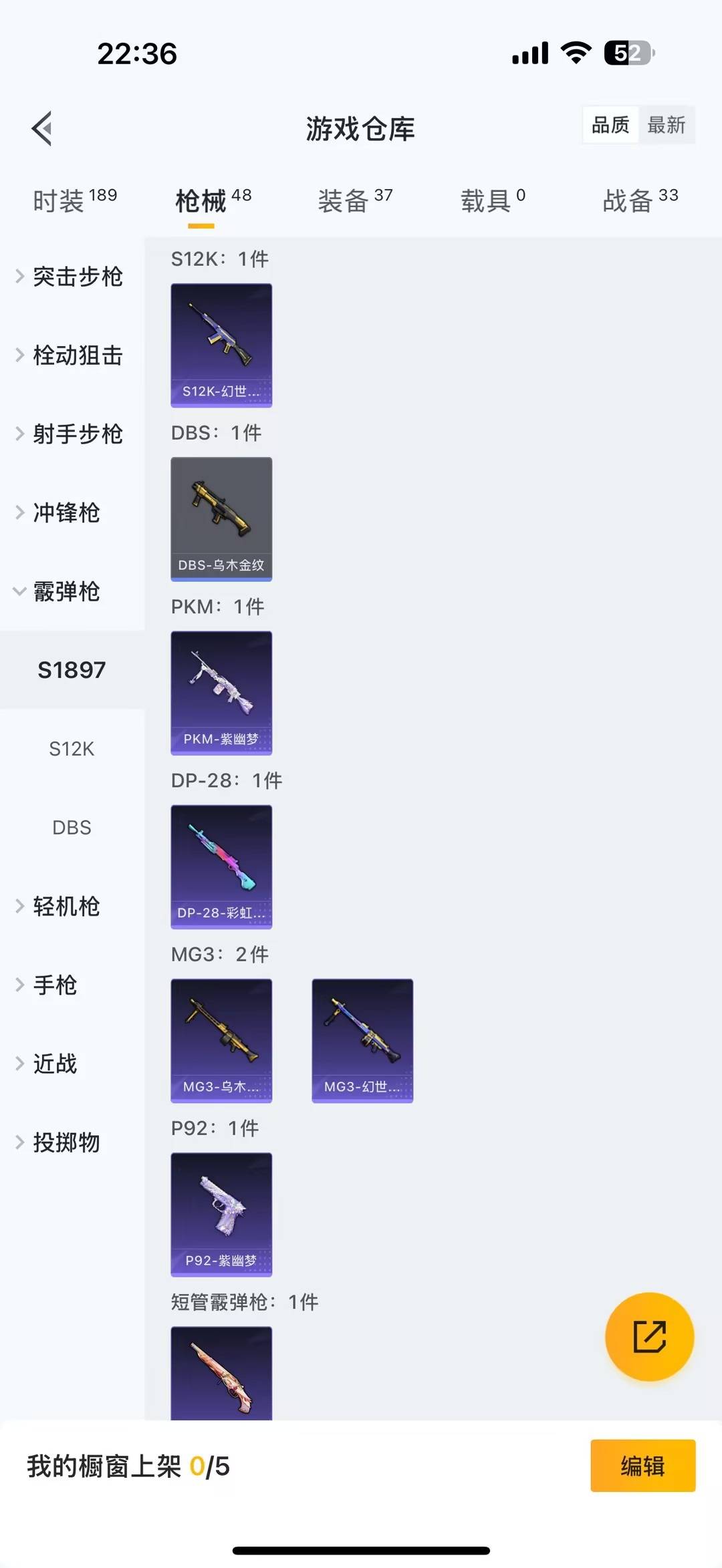This screenshot has height=1568, width=722.
Task: Switch sorting to 品质
Action: tap(609, 125)
